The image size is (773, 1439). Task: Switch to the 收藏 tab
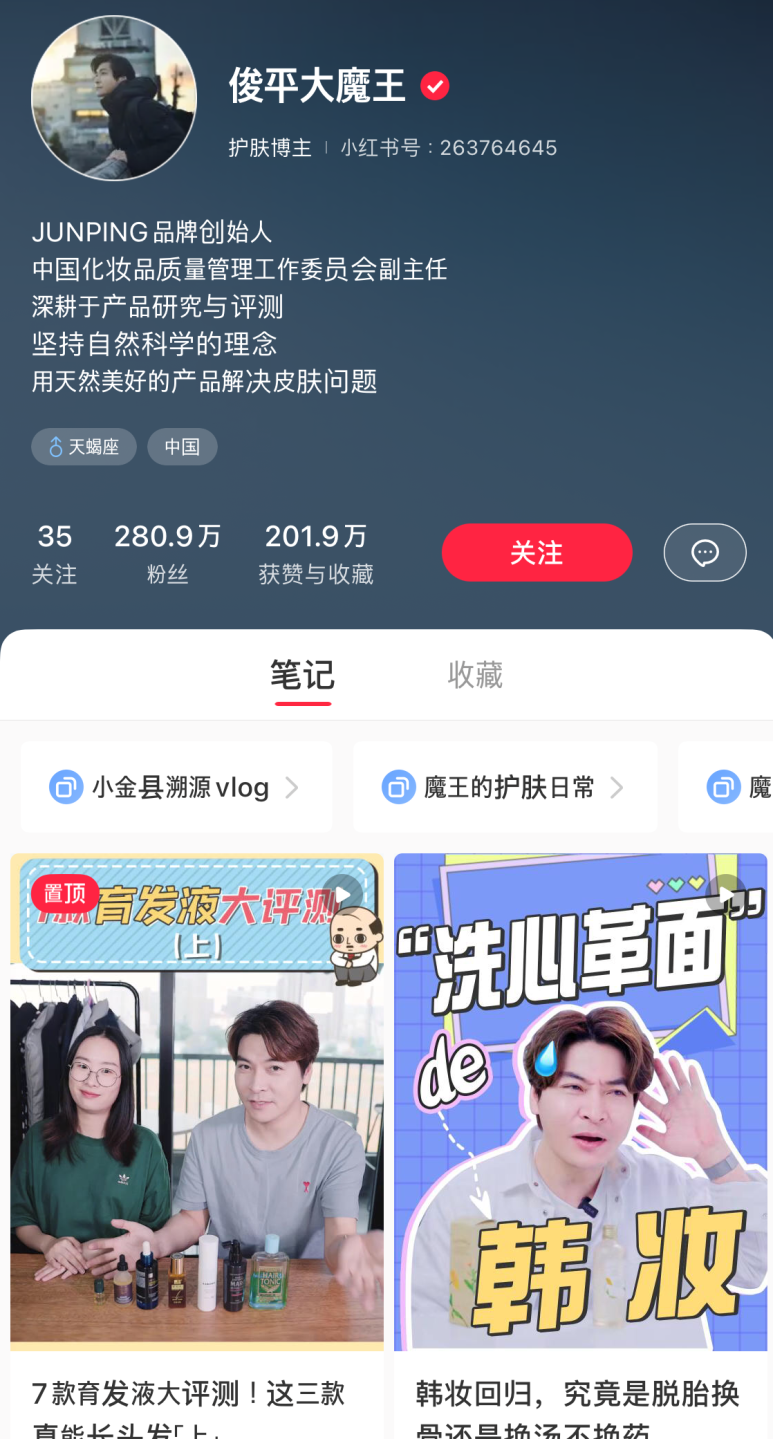[x=475, y=676]
